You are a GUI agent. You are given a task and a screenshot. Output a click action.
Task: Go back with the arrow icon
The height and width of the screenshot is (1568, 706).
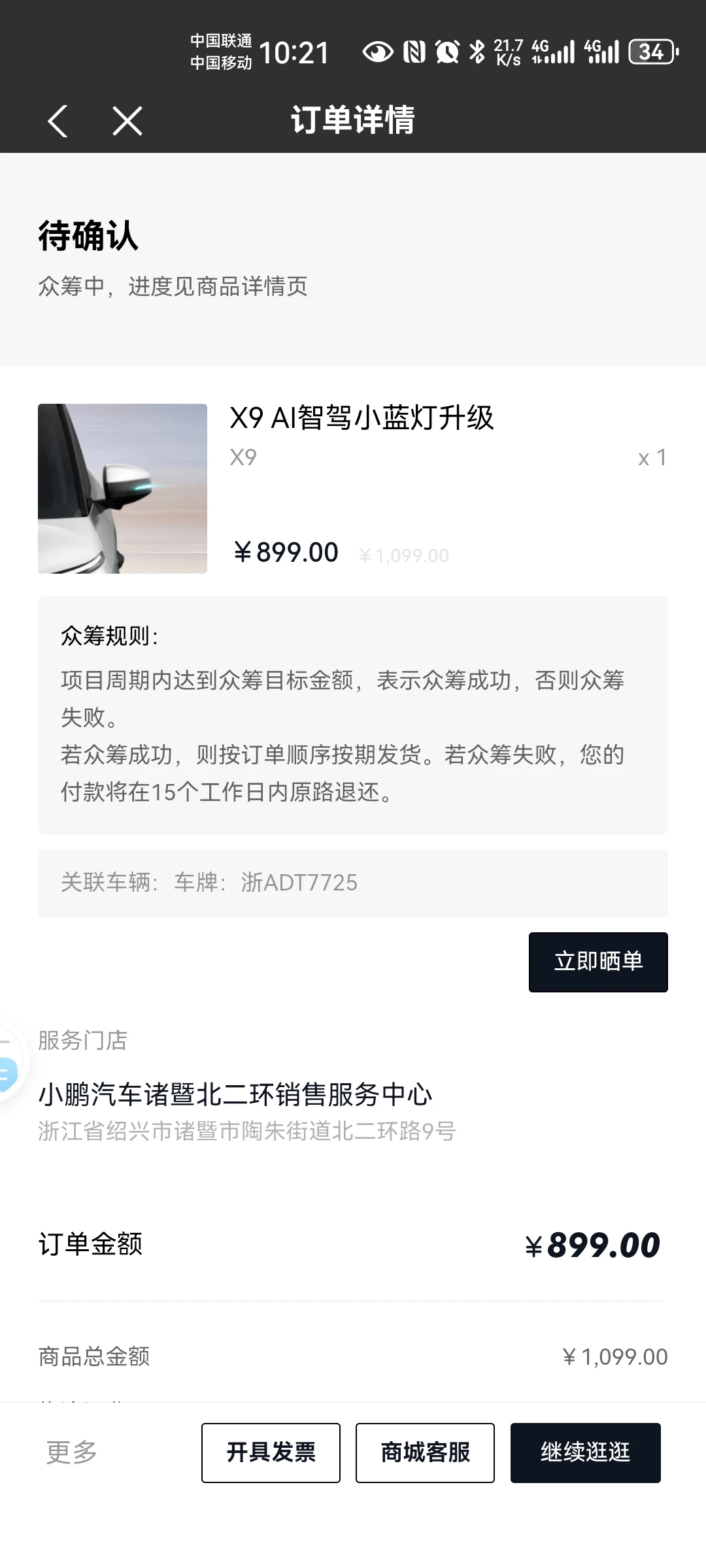(58, 121)
